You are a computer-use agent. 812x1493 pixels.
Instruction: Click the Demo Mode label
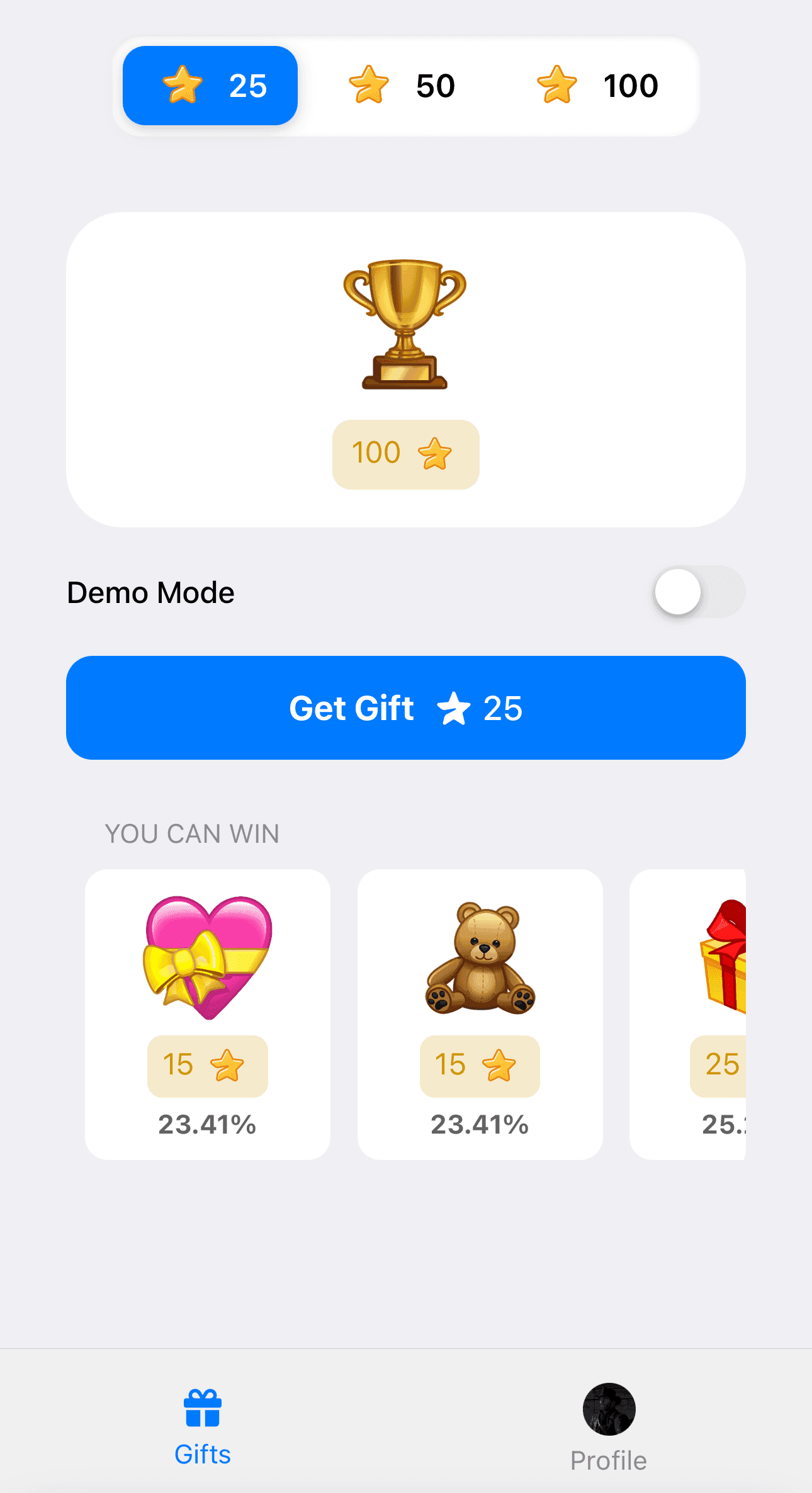pos(150,592)
